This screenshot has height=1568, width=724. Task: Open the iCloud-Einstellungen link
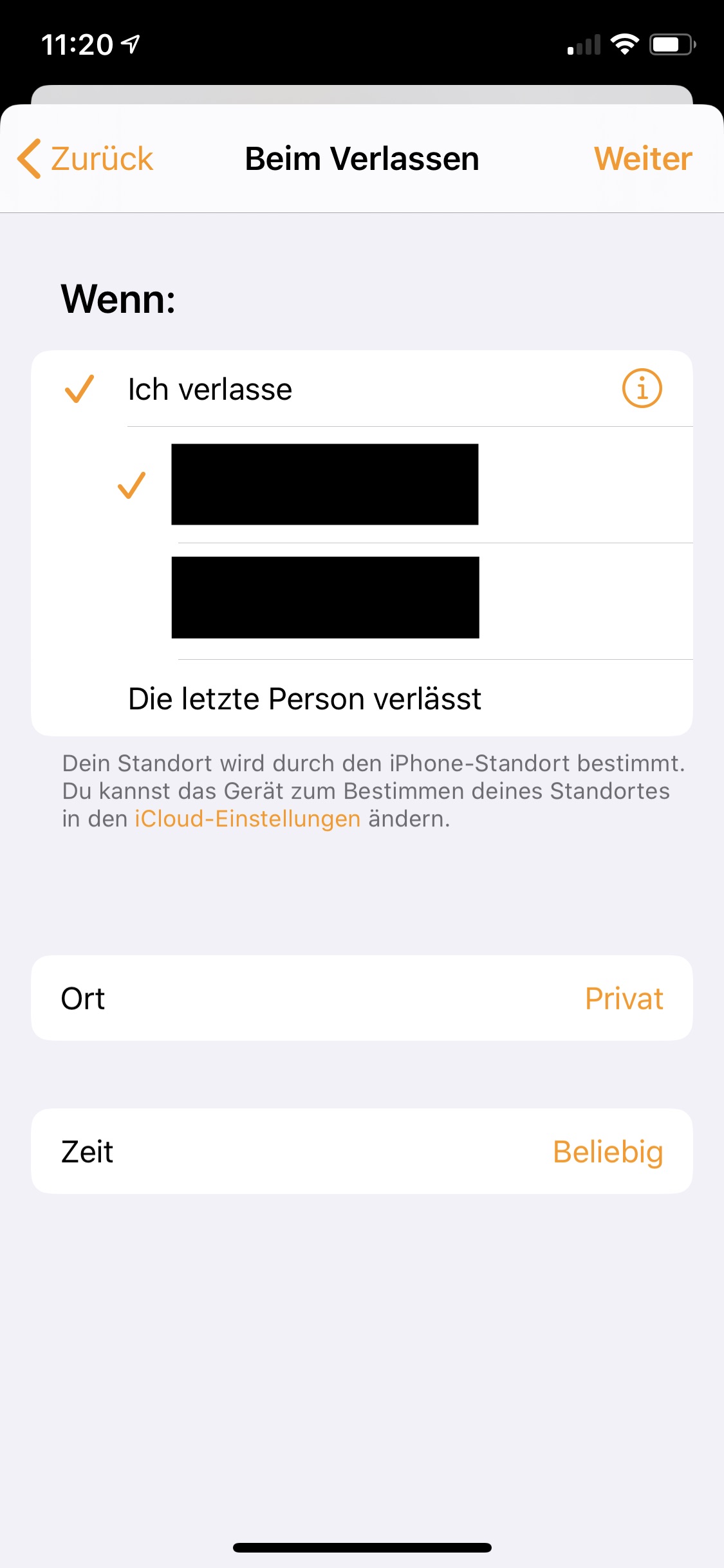click(247, 819)
